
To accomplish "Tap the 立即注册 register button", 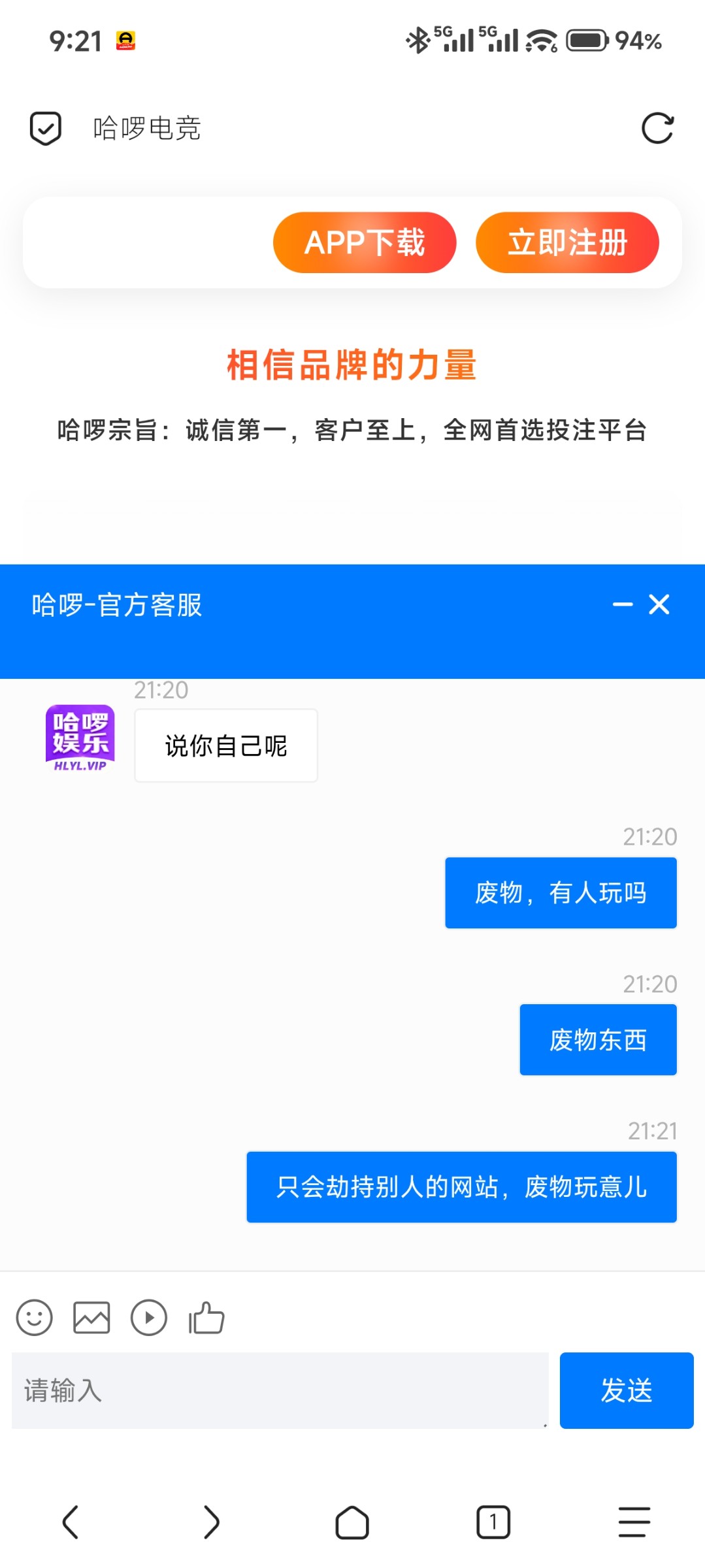I will (566, 242).
